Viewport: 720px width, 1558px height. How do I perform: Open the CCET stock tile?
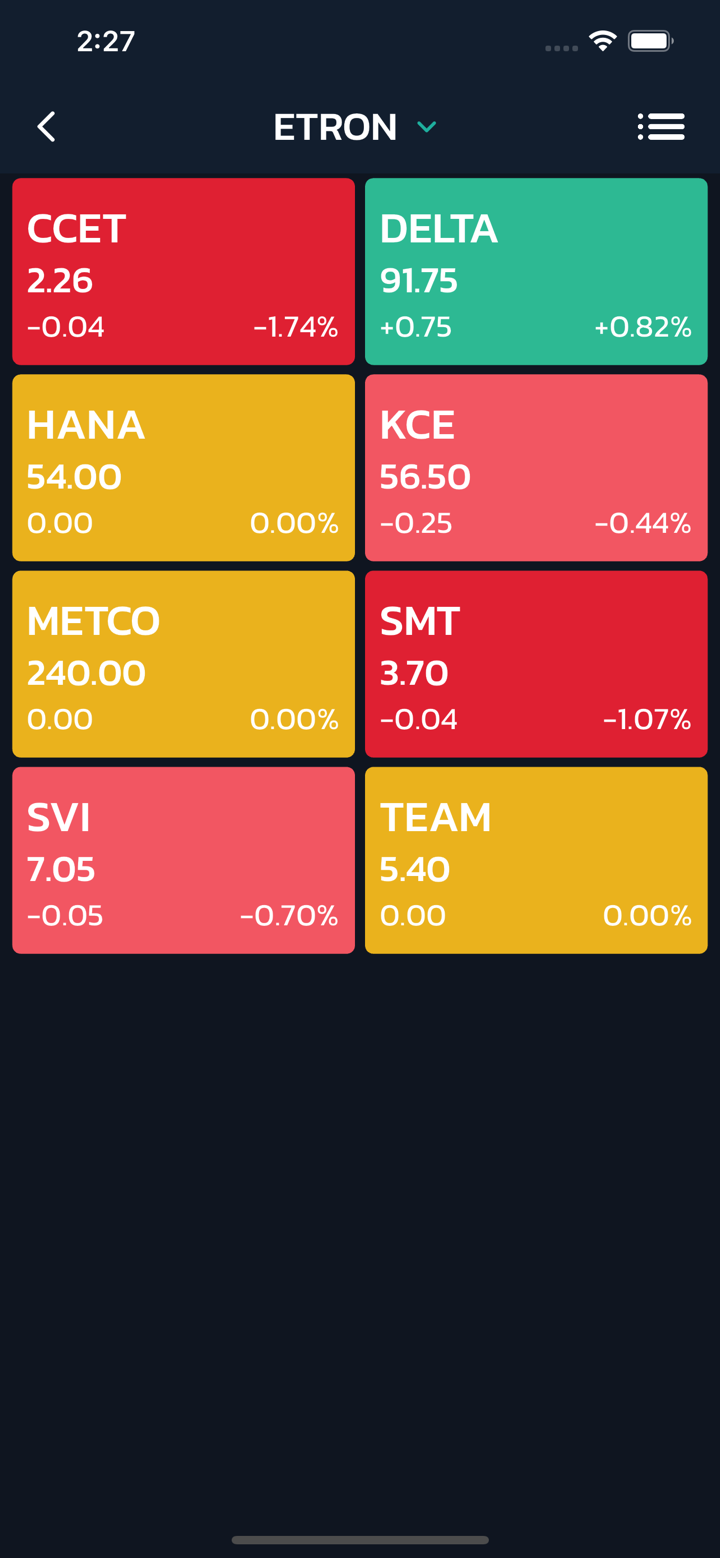click(x=183, y=271)
